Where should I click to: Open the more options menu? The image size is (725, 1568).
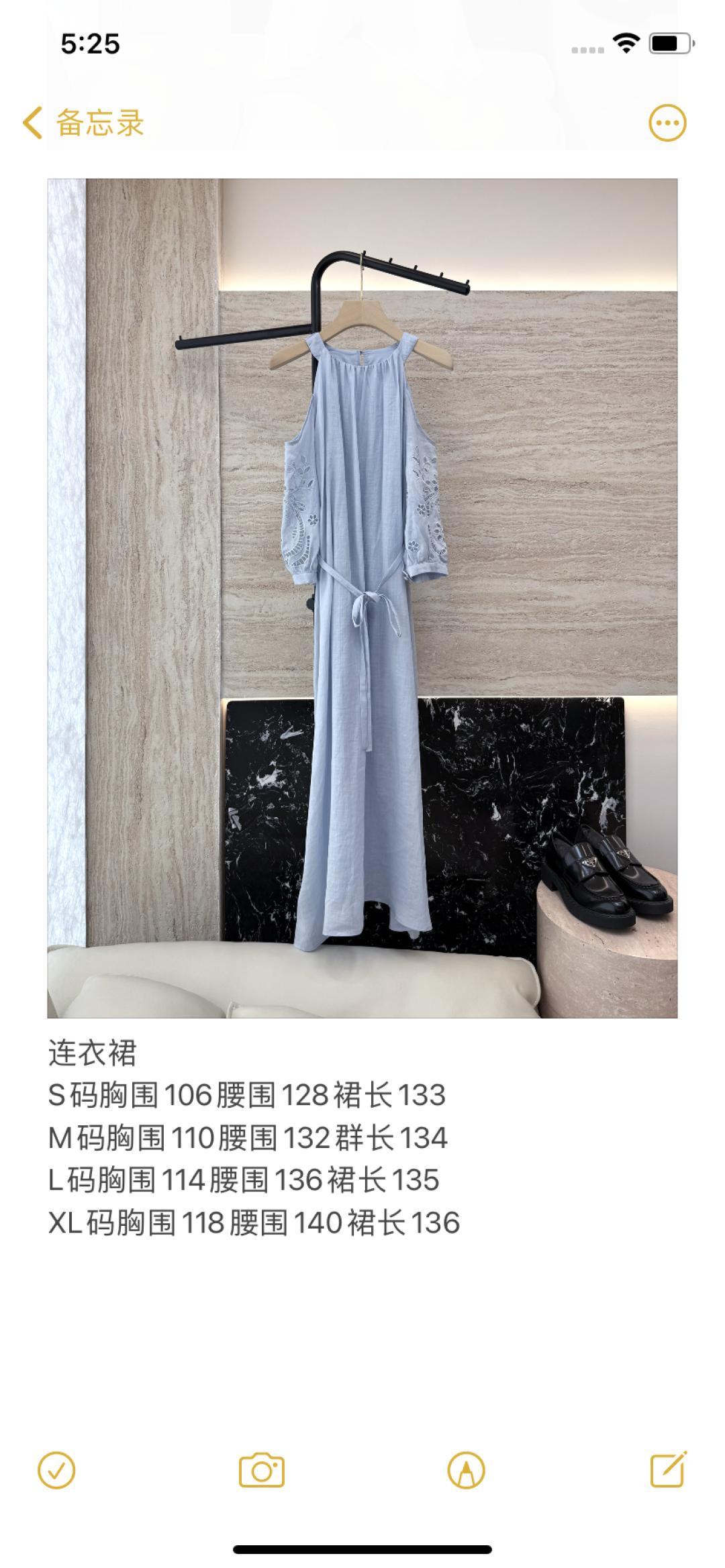[x=667, y=123]
